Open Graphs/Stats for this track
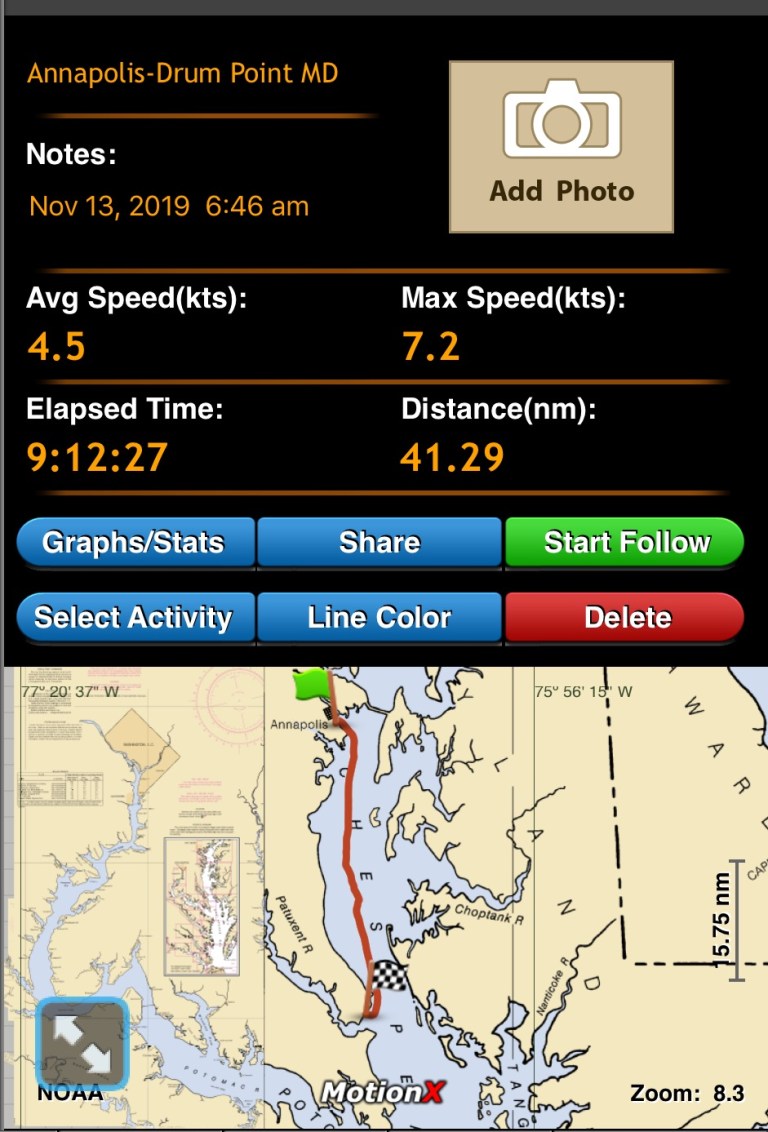Screen dimensions: 768x1132 pos(134,543)
